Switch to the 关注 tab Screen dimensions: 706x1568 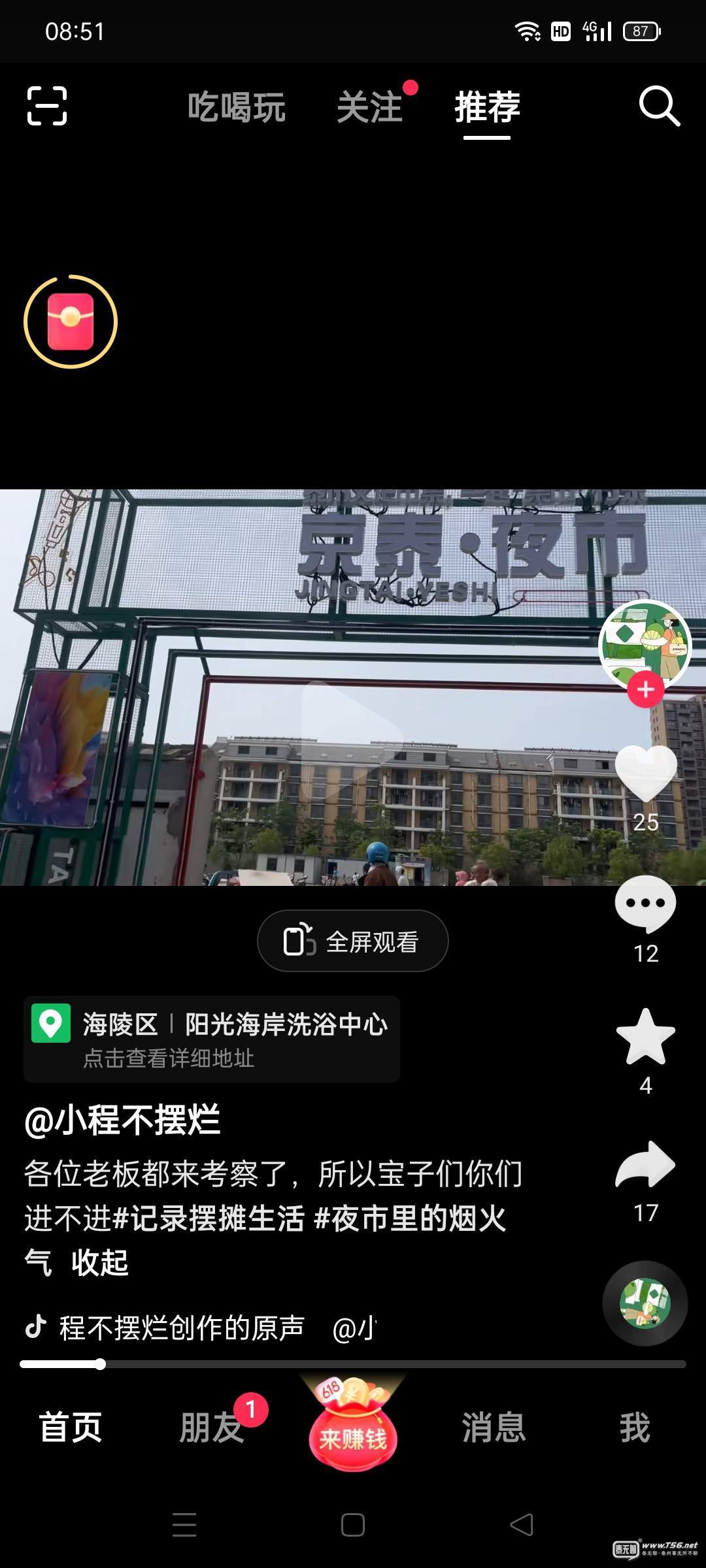pyautogui.click(x=370, y=107)
